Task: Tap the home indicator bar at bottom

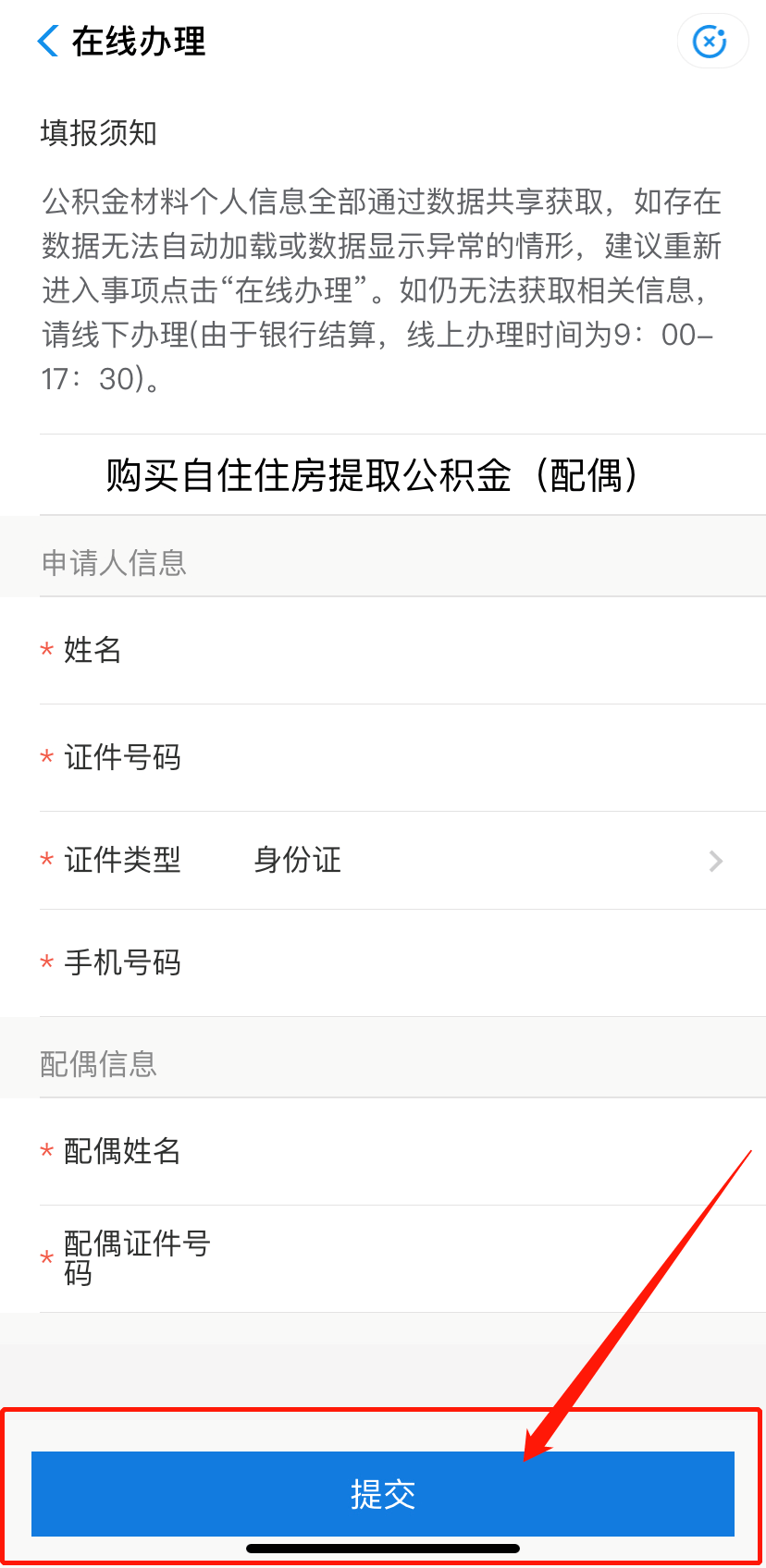Action: tap(383, 1548)
